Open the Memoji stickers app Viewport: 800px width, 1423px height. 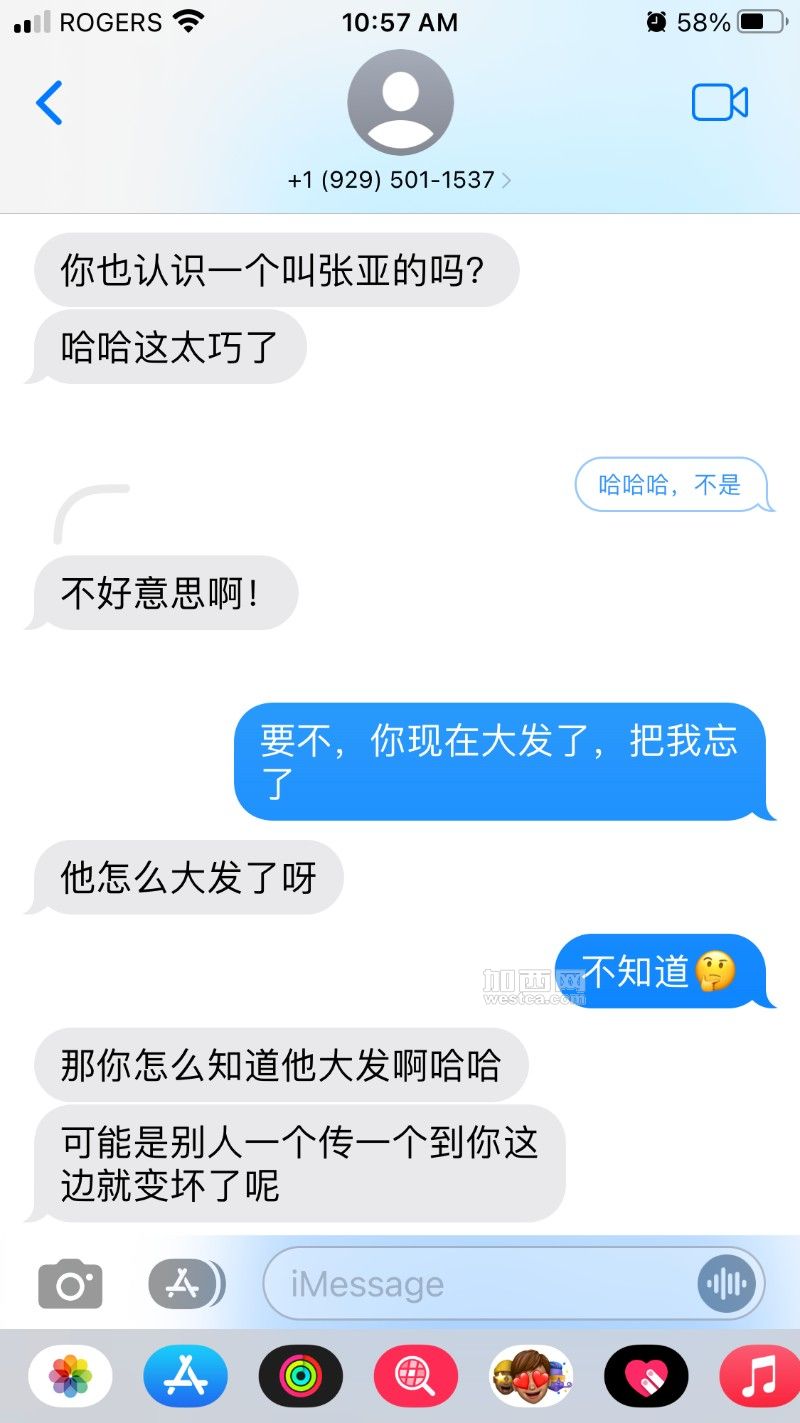coord(531,1377)
